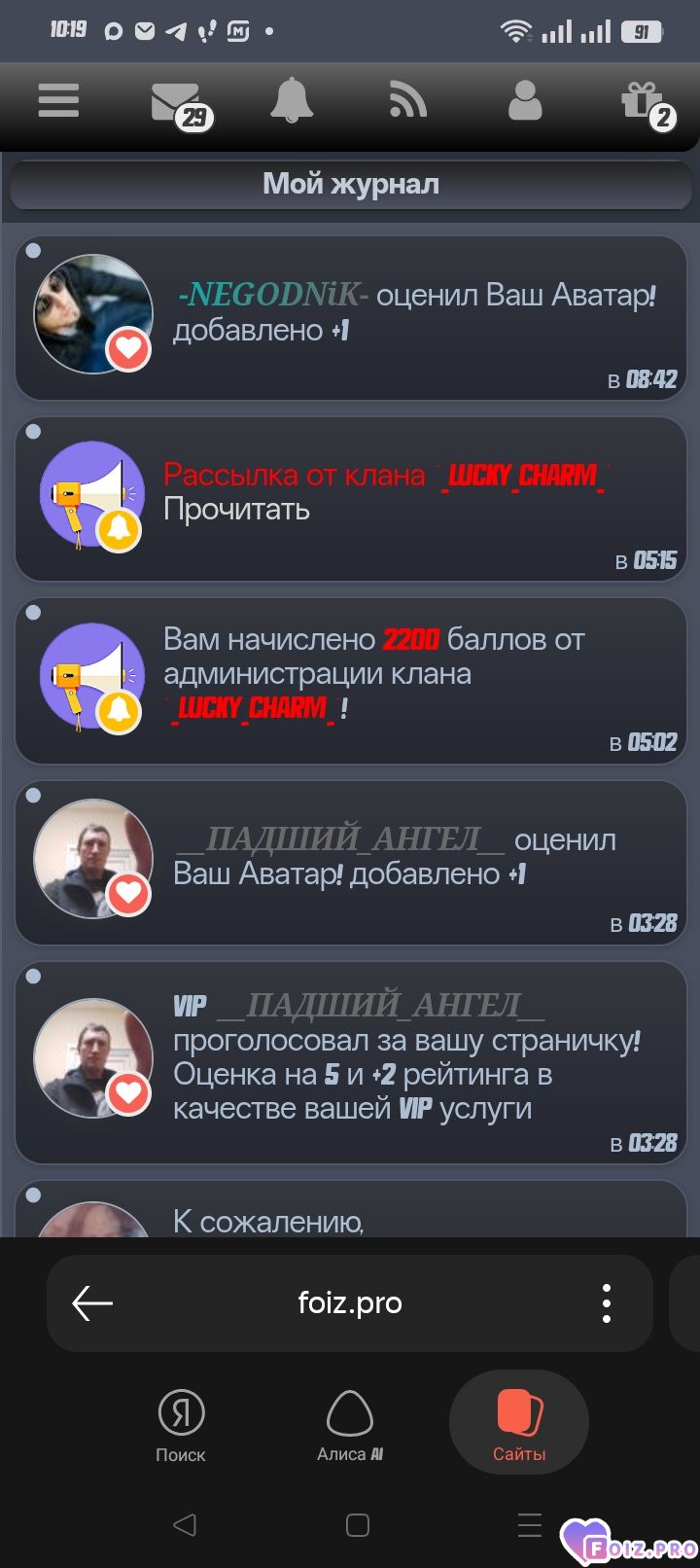Tap the foiz.pro address bar

click(350, 1303)
